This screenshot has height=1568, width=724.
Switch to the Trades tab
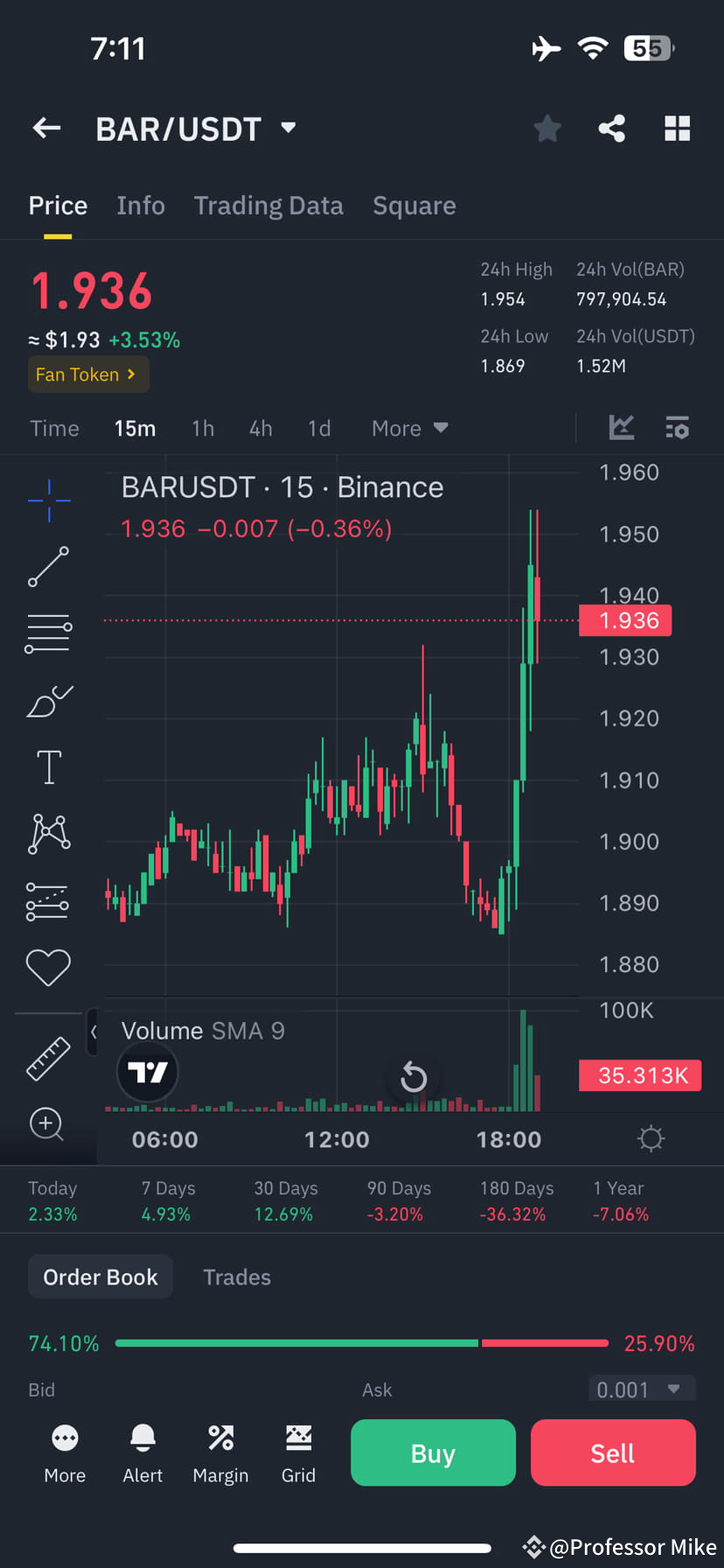(x=237, y=1277)
